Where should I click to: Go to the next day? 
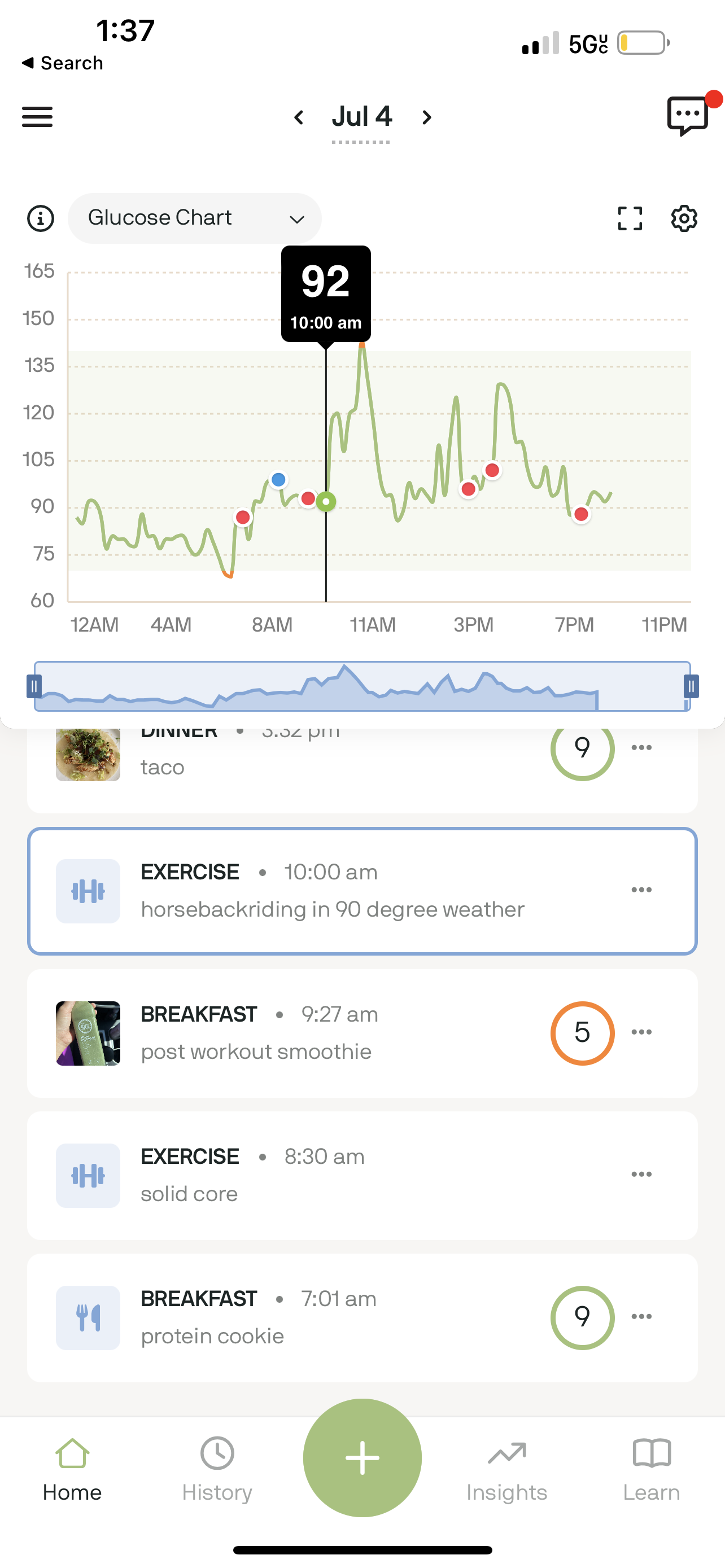(x=427, y=117)
